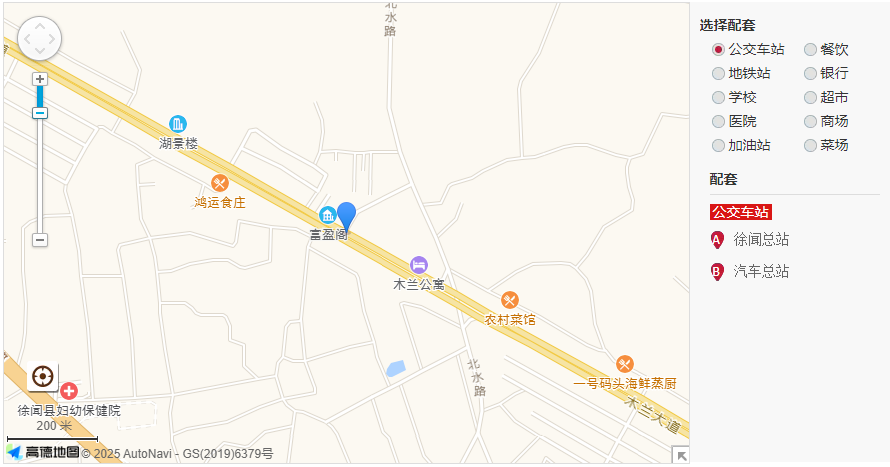Open bus stop result B 汽车总站
890x467 pixels.
click(x=760, y=271)
